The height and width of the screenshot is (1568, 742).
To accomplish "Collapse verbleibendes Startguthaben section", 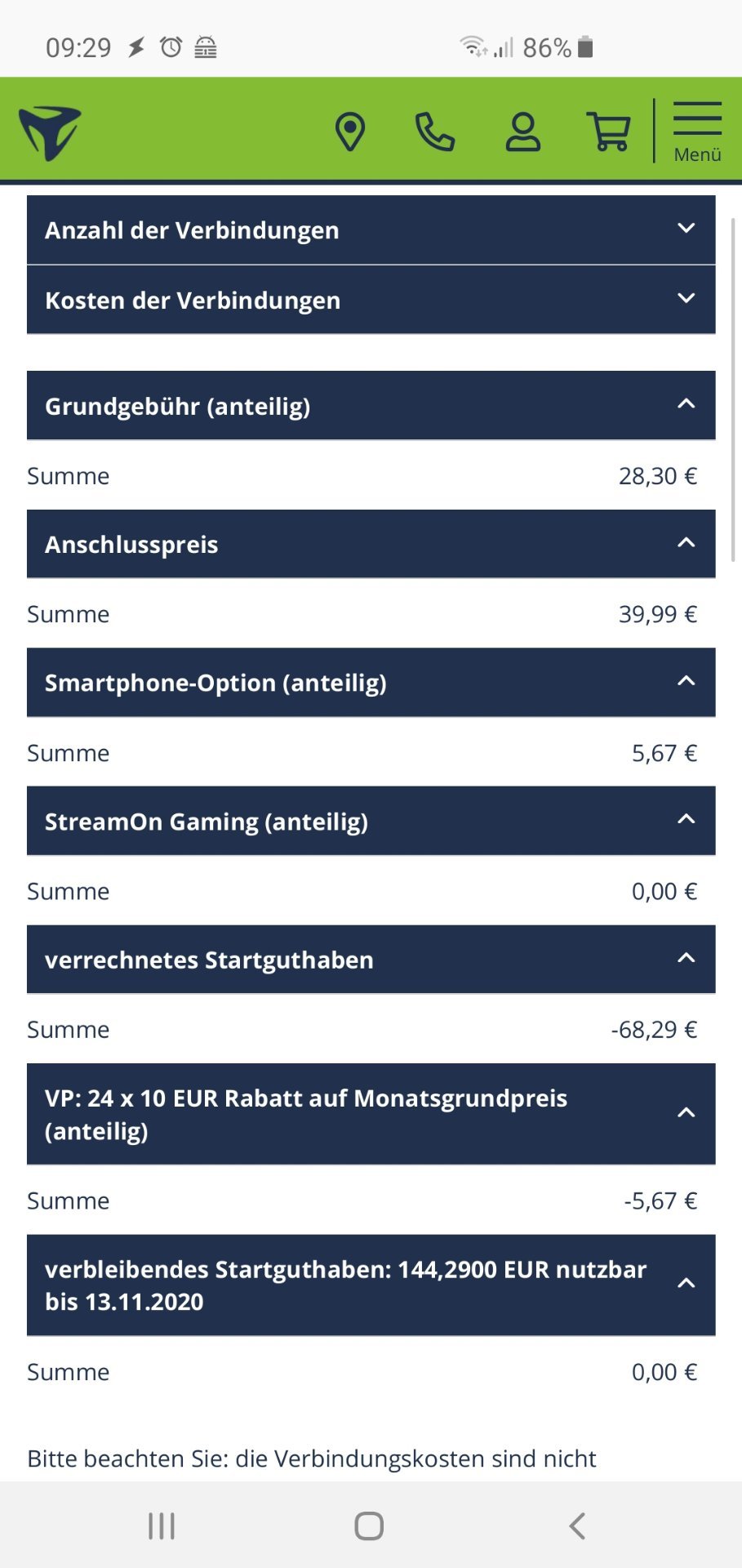I will (371, 1285).
